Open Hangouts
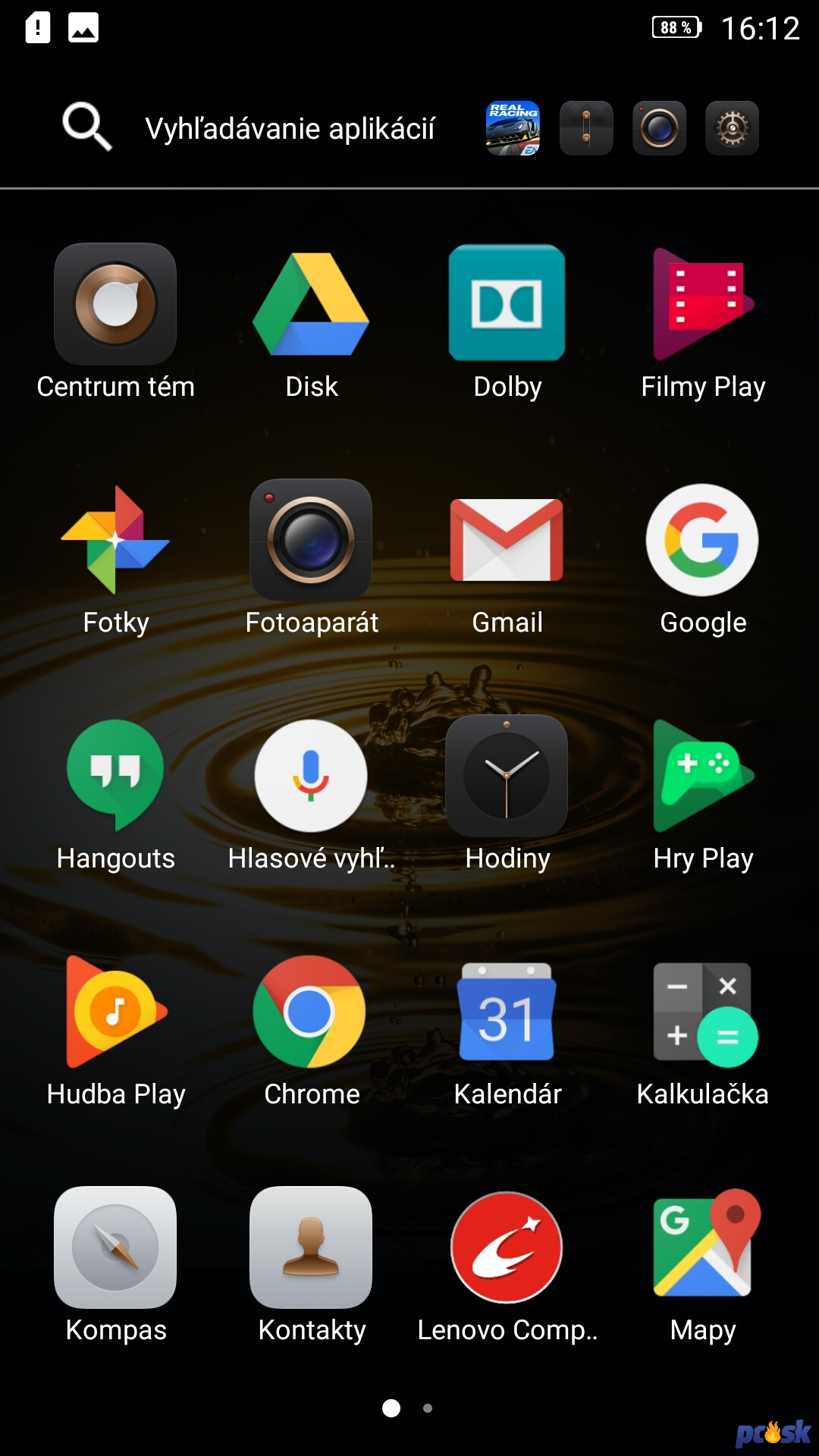 115,776
